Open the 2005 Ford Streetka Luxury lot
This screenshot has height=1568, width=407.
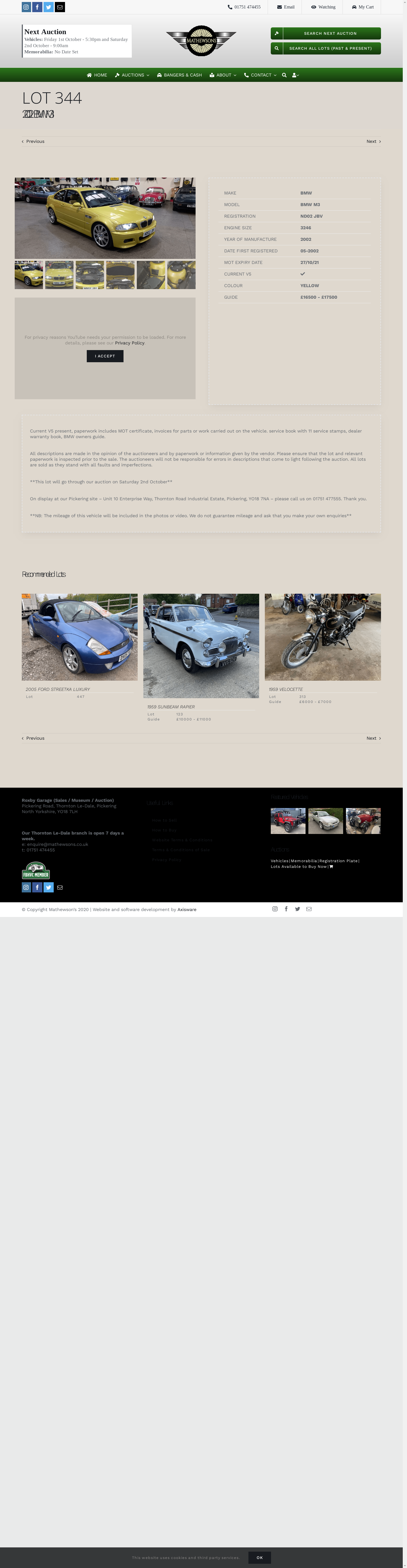click(57, 689)
